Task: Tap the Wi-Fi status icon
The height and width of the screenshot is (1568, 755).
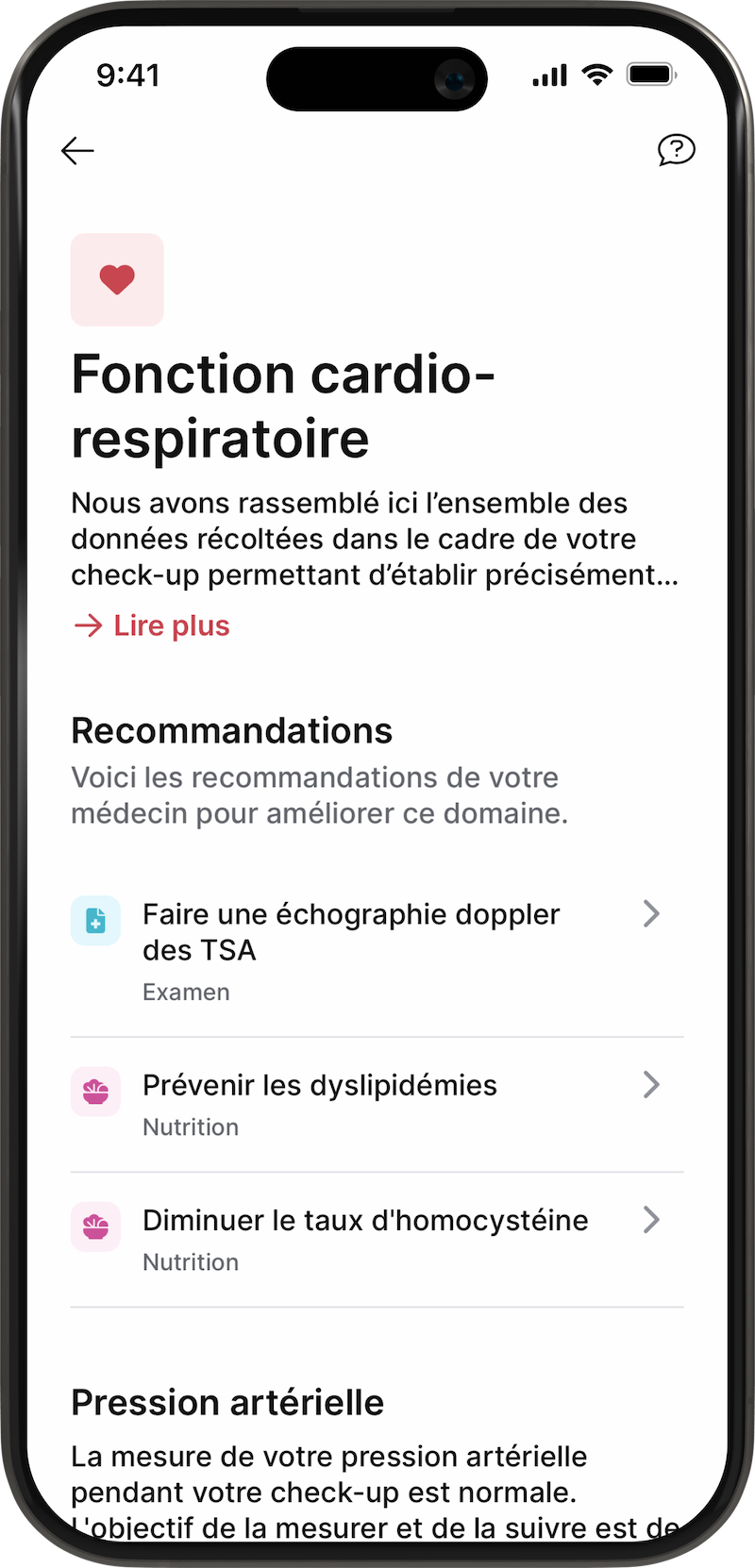Action: click(597, 75)
